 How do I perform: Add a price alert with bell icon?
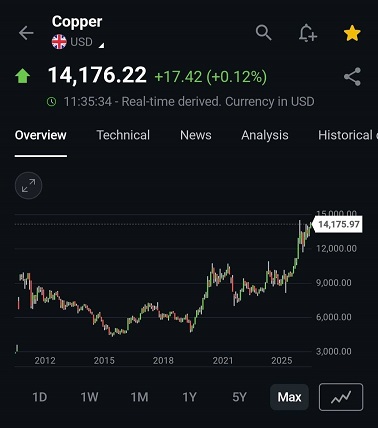pyautogui.click(x=307, y=33)
